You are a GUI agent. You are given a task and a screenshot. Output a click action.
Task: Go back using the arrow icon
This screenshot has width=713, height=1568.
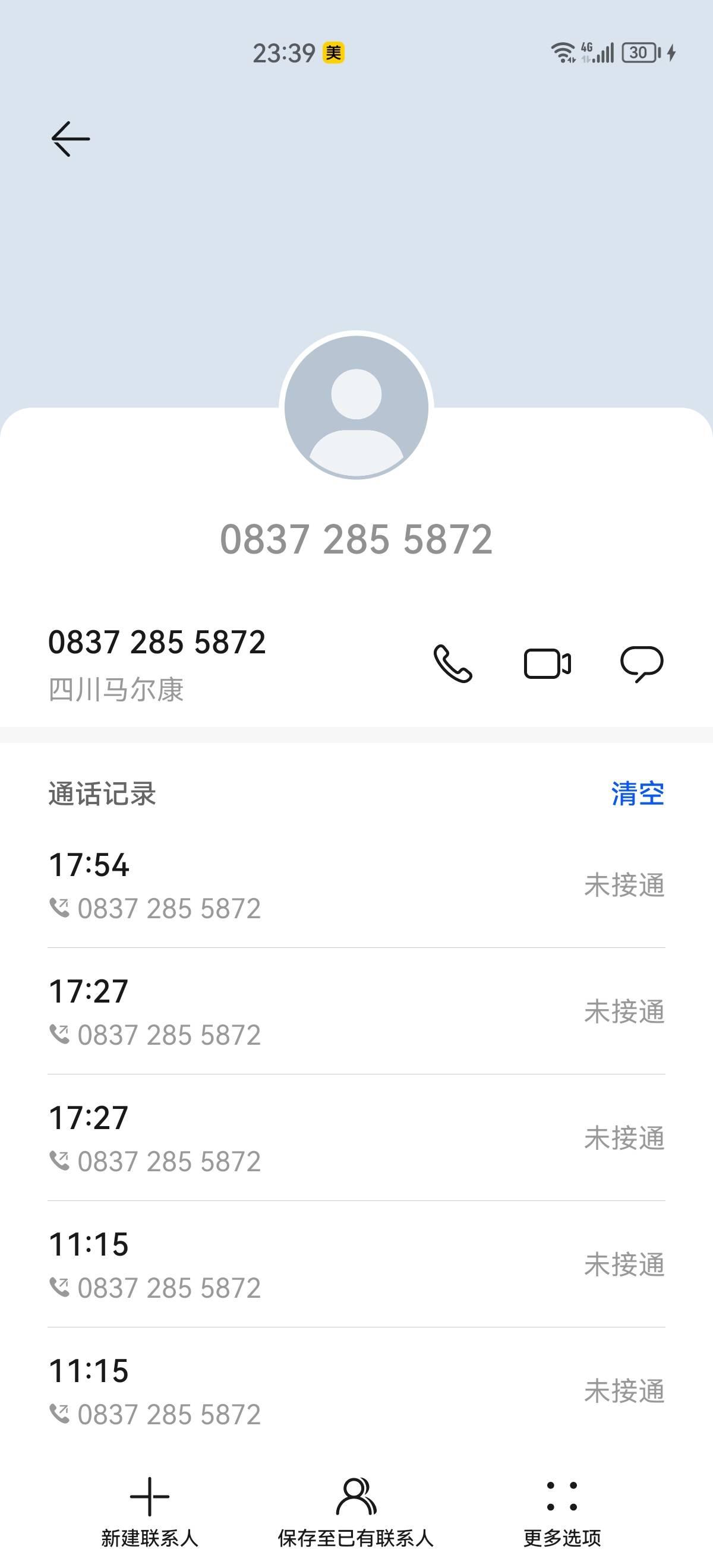(71, 139)
